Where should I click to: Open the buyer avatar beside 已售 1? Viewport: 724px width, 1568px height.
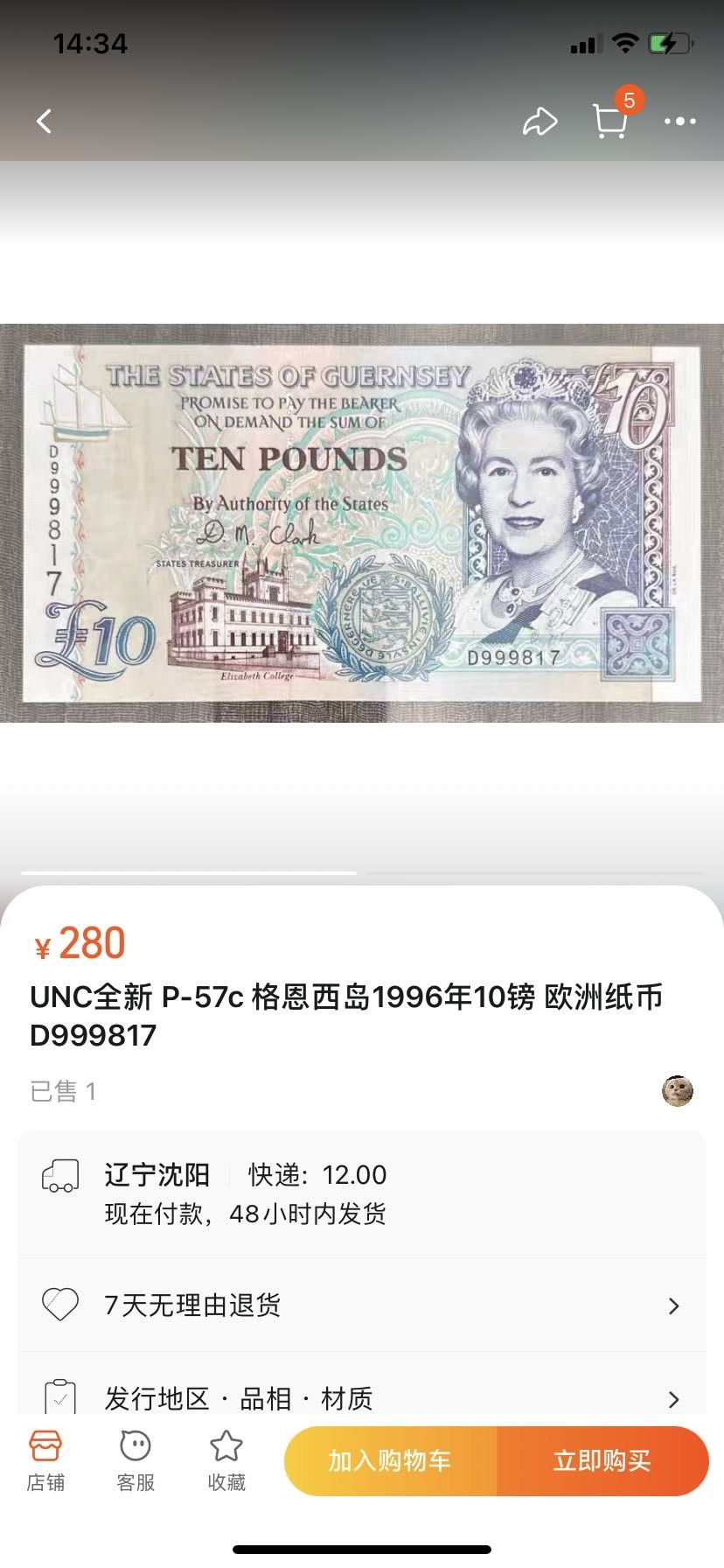[x=677, y=1091]
